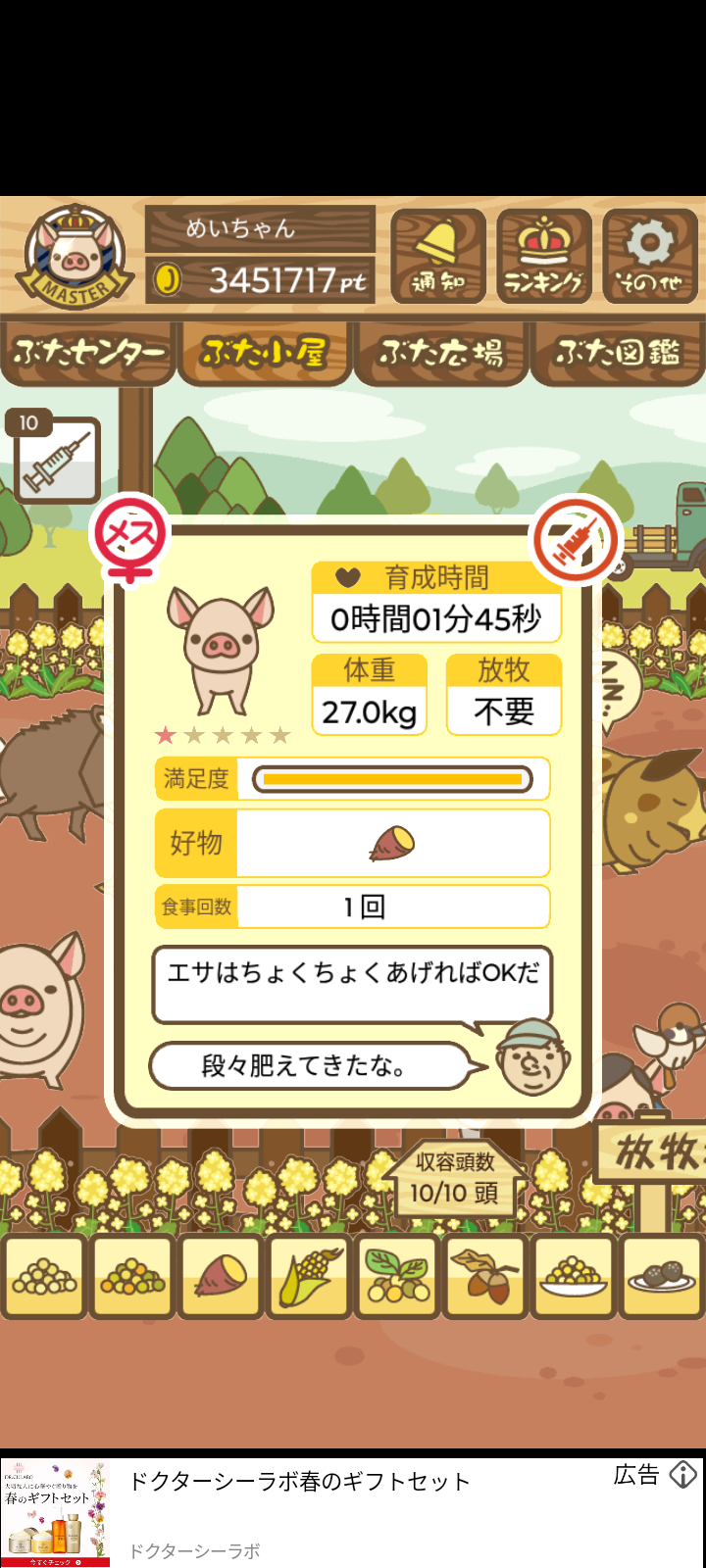Open the ランキング ranking screen

click(x=543, y=257)
